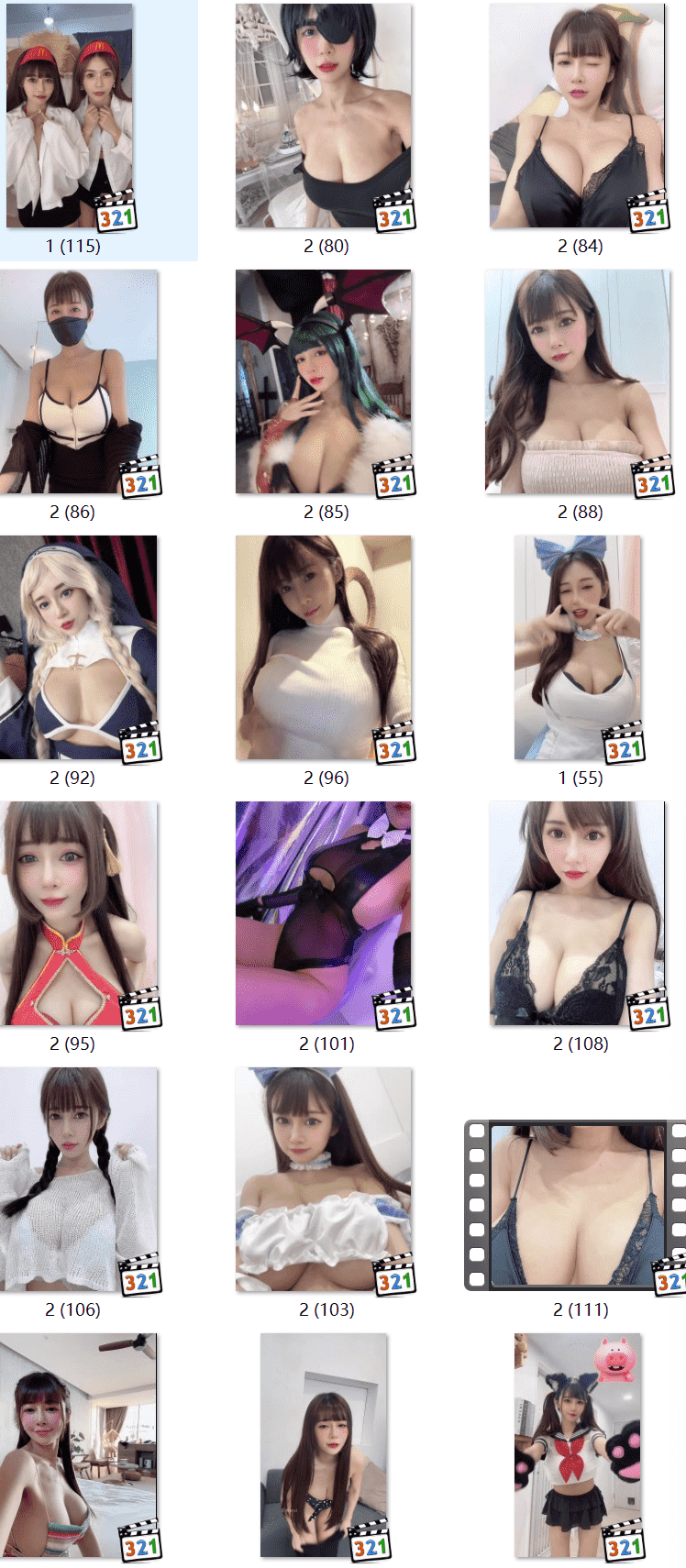The width and height of the screenshot is (686, 1568).
Task: Select the item labeled 2 (85)
Action: pyautogui.click(x=324, y=382)
